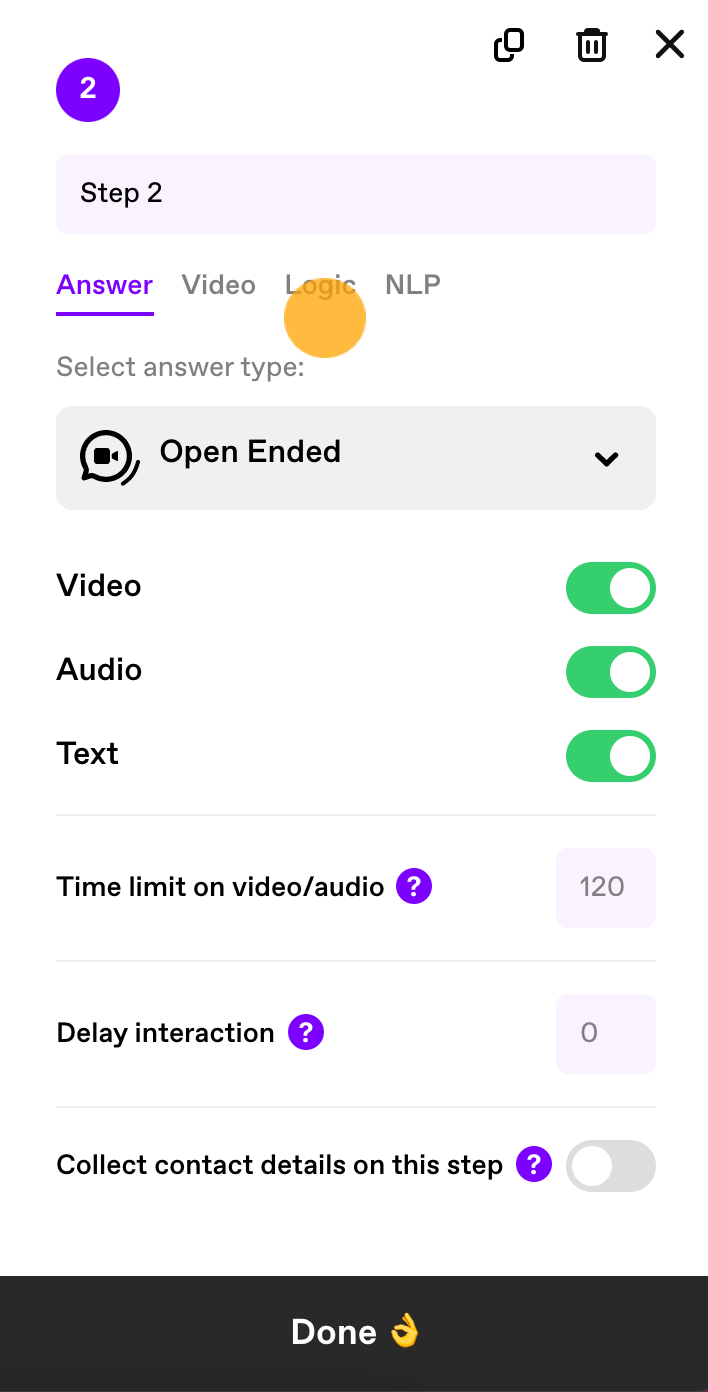Enable Collect contact details on this step

[611, 1166]
